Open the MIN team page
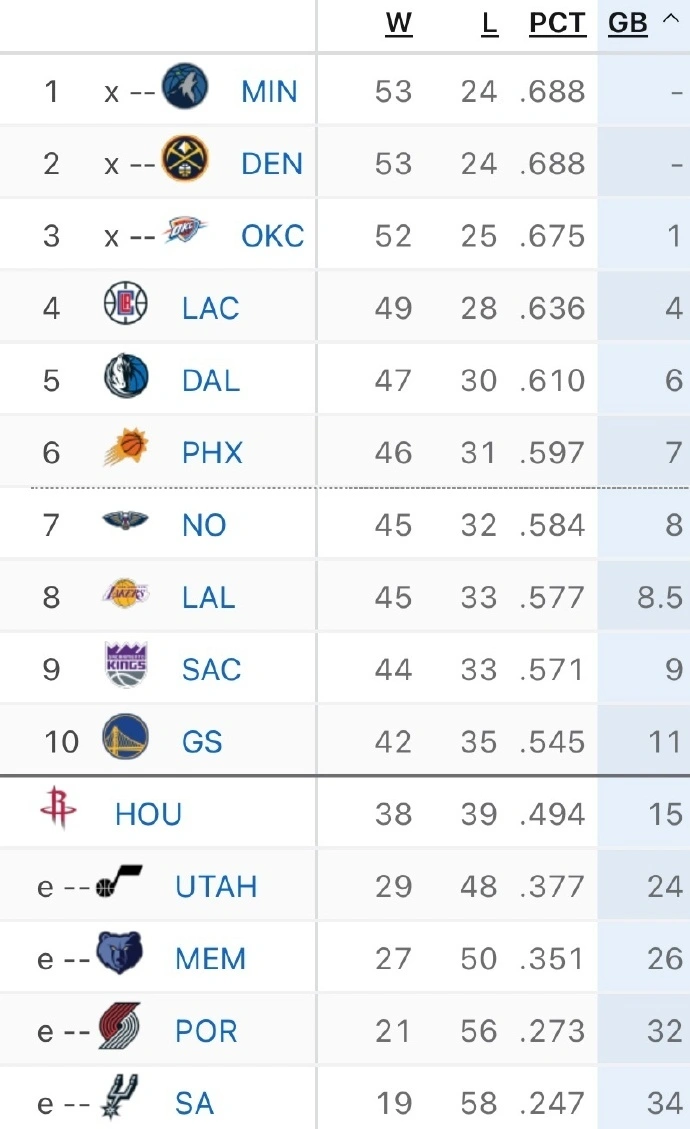Screen dimensions: 690x1129 tap(269, 92)
